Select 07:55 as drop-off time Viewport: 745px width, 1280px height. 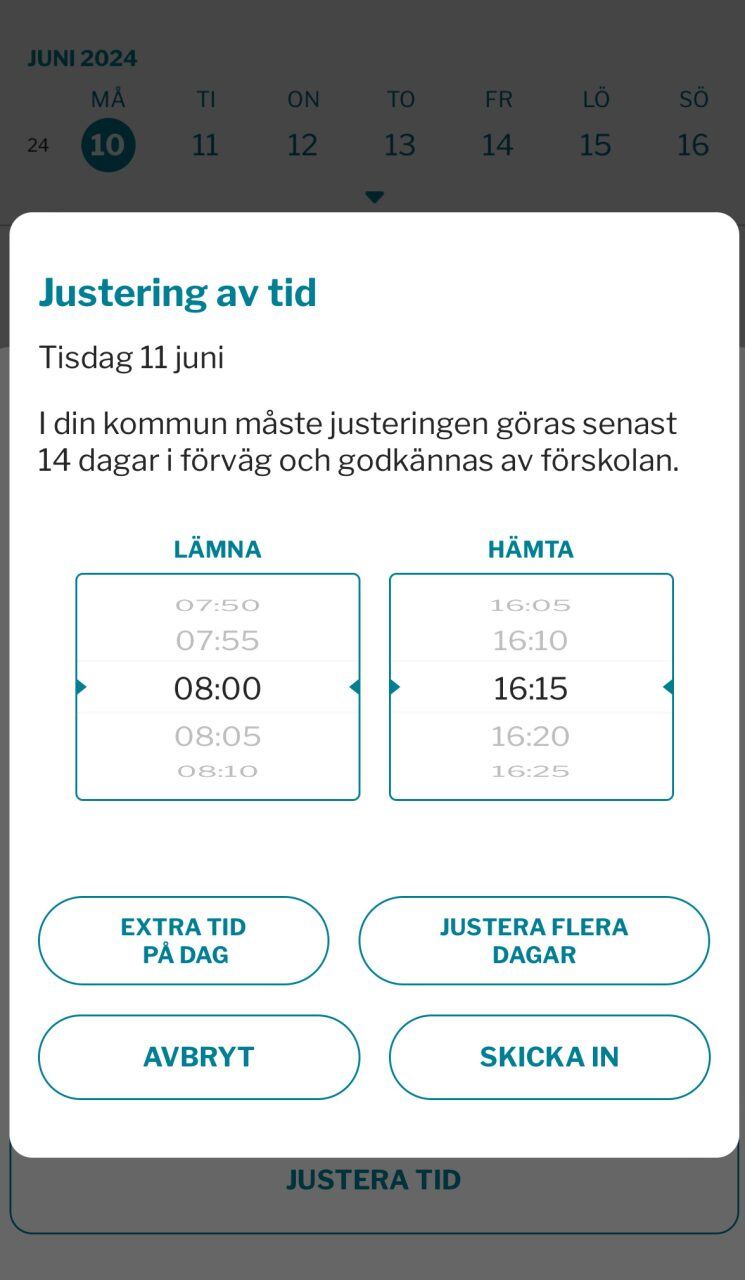[217, 641]
